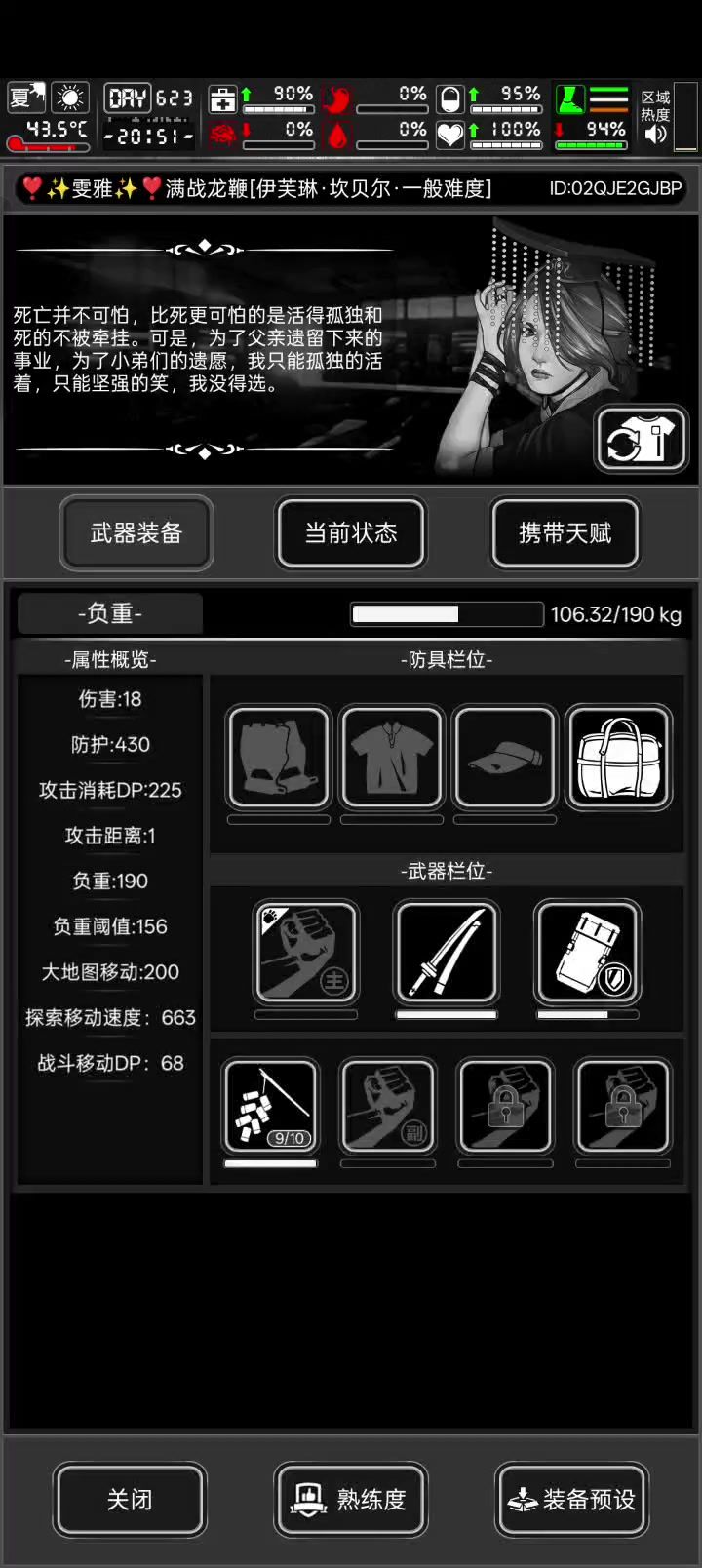Open the outfit change icon on the portrait
The height and width of the screenshot is (1568, 702).
coord(641,440)
